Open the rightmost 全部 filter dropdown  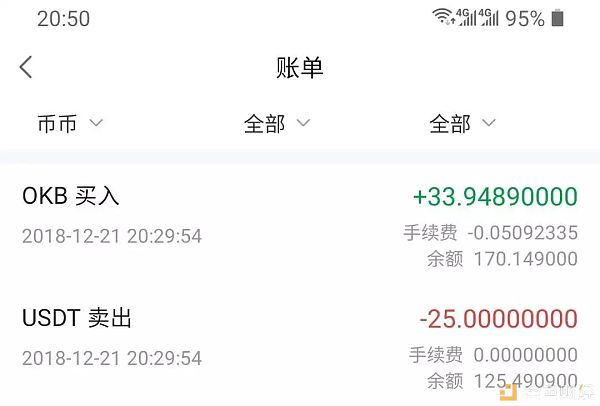click(462, 124)
